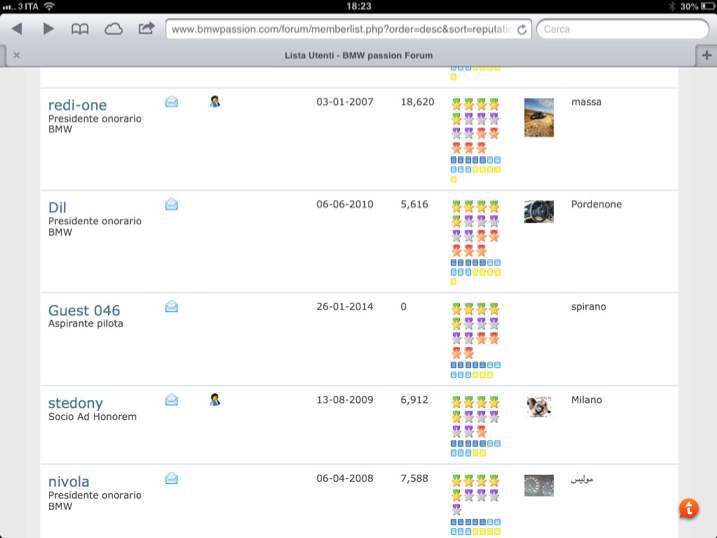The image size is (717, 538).
Task: Go back to the previous page
Action: (17, 29)
